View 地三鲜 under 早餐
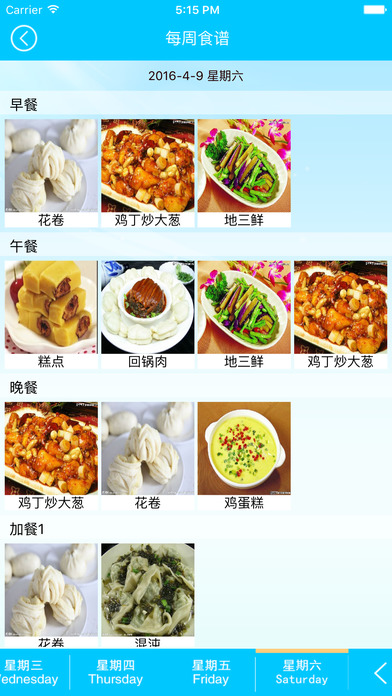Image resolution: width=392 pixels, height=696 pixels. click(x=244, y=173)
